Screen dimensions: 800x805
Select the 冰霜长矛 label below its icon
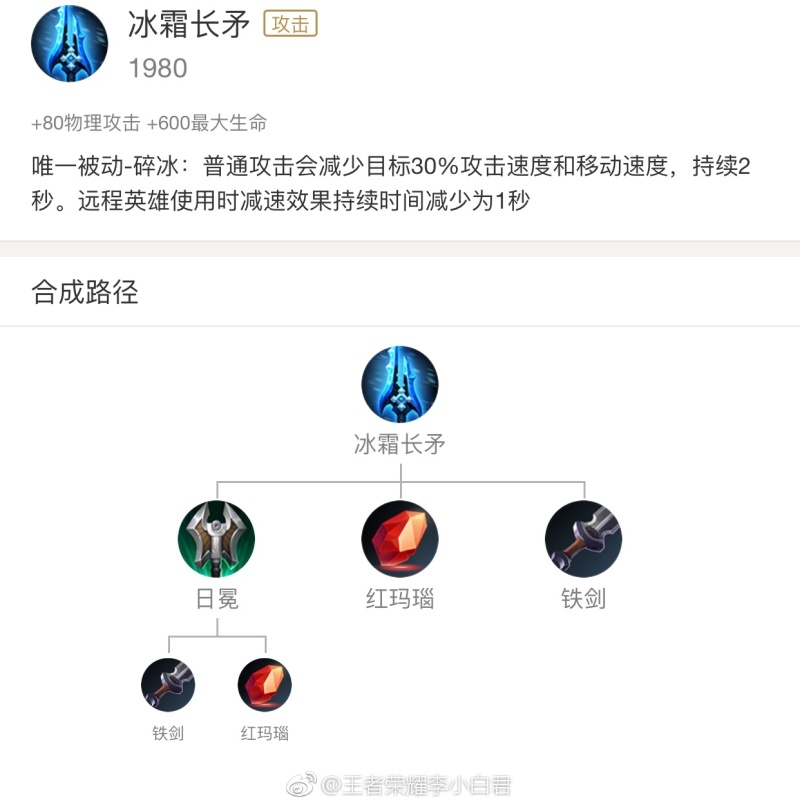(400, 443)
